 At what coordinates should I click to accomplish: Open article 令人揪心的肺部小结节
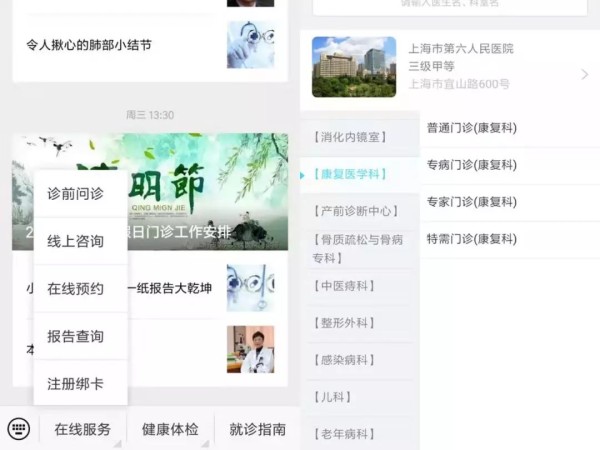tap(90, 45)
